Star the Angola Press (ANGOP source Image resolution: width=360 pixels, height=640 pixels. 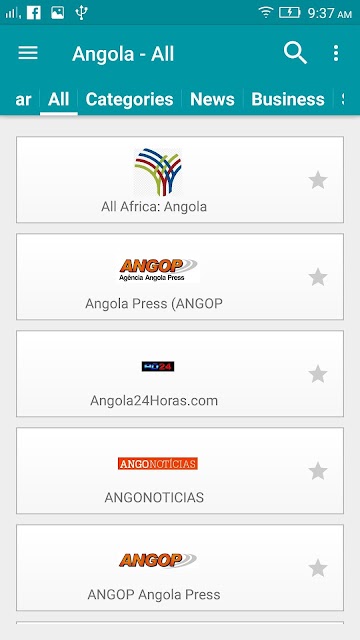(318, 277)
